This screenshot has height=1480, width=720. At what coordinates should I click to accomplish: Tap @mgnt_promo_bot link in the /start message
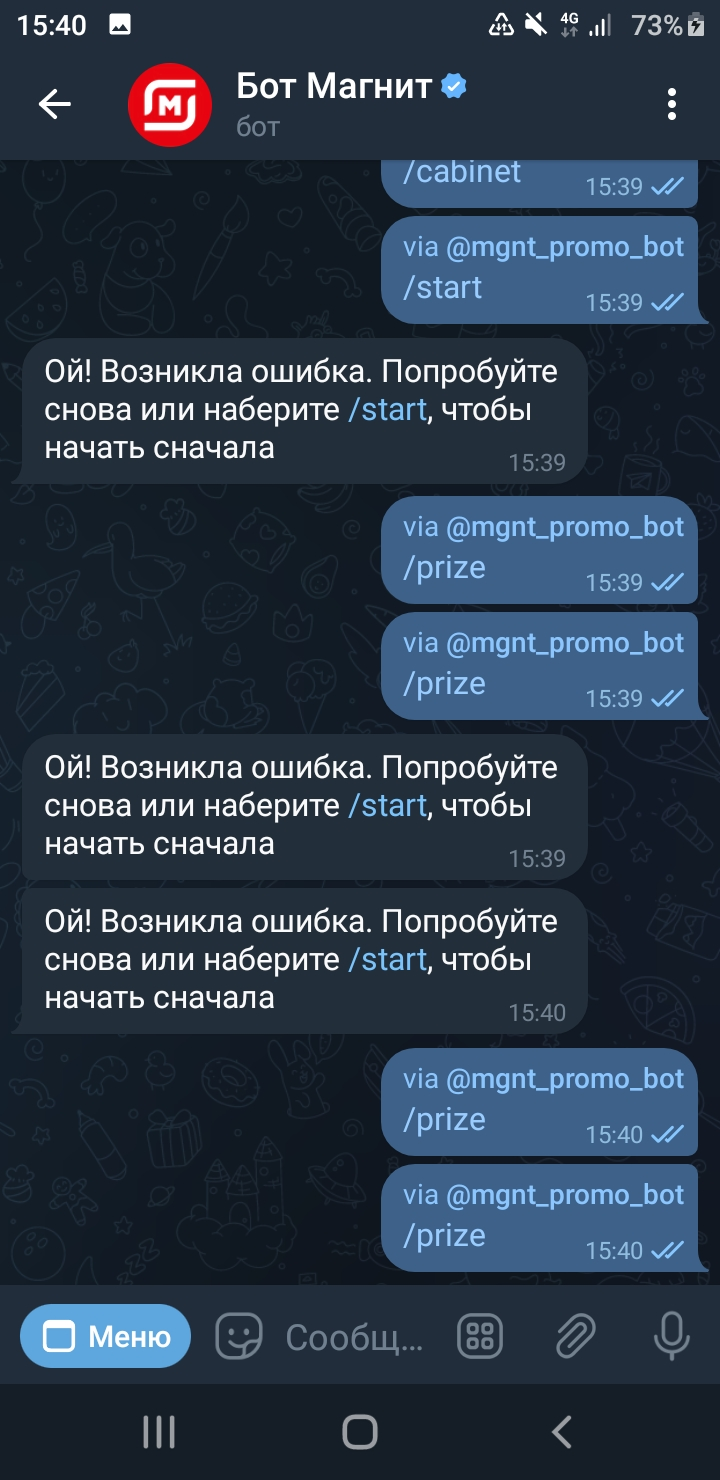pyautogui.click(x=565, y=247)
